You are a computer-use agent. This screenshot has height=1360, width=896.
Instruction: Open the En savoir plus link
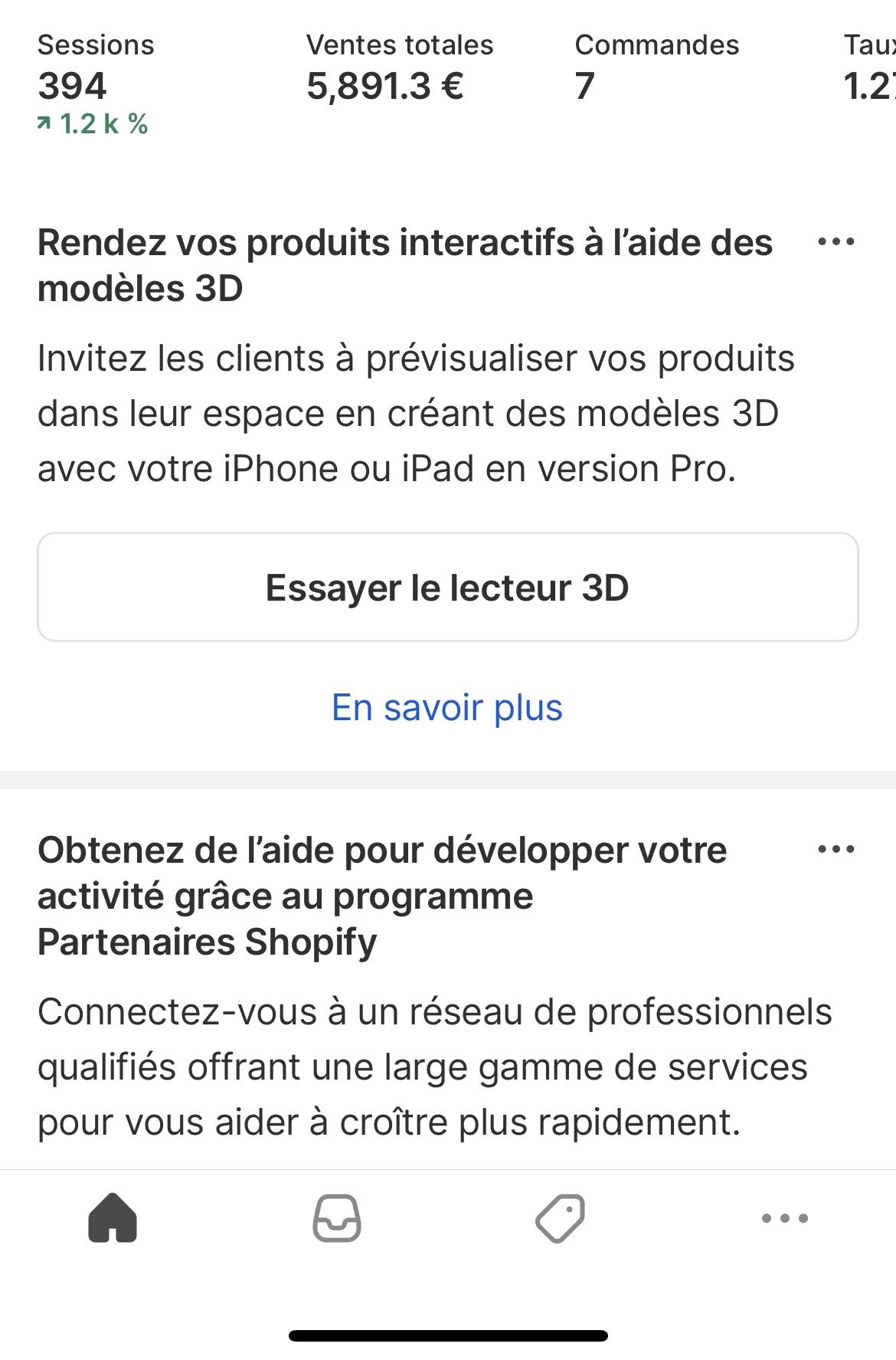click(447, 707)
